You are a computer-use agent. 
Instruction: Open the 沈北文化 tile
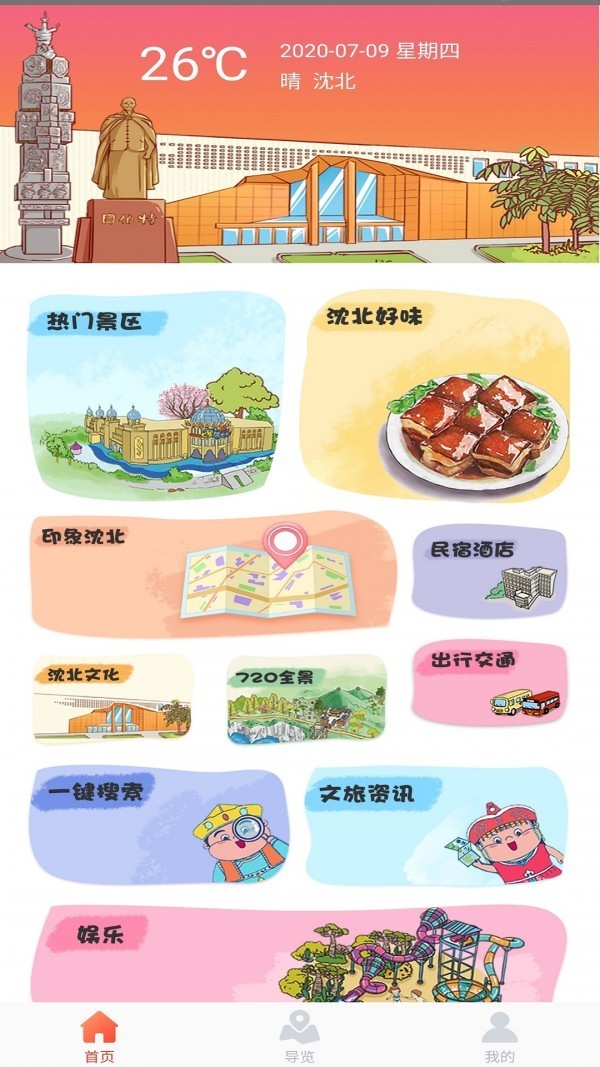pyautogui.click(x=112, y=699)
